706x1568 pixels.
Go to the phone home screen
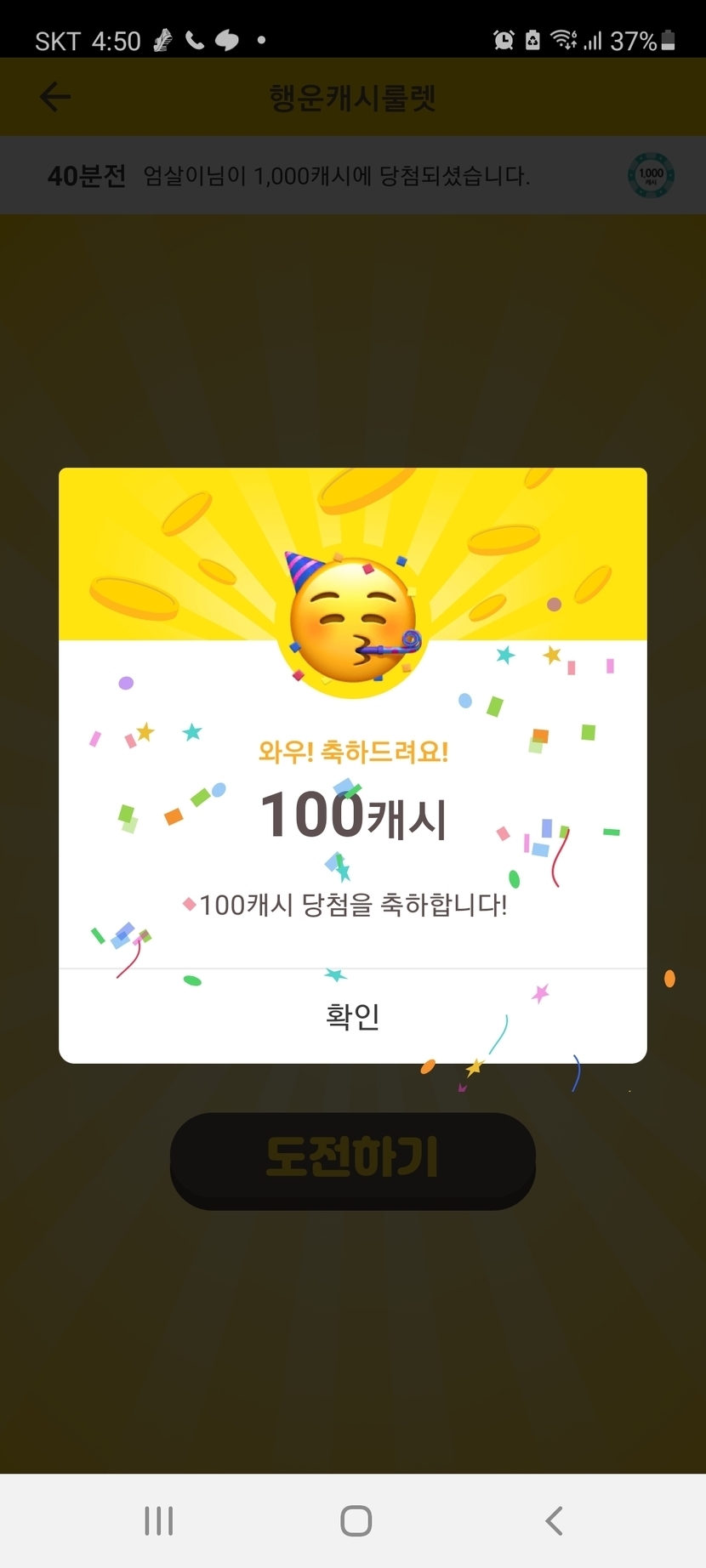[356, 1520]
